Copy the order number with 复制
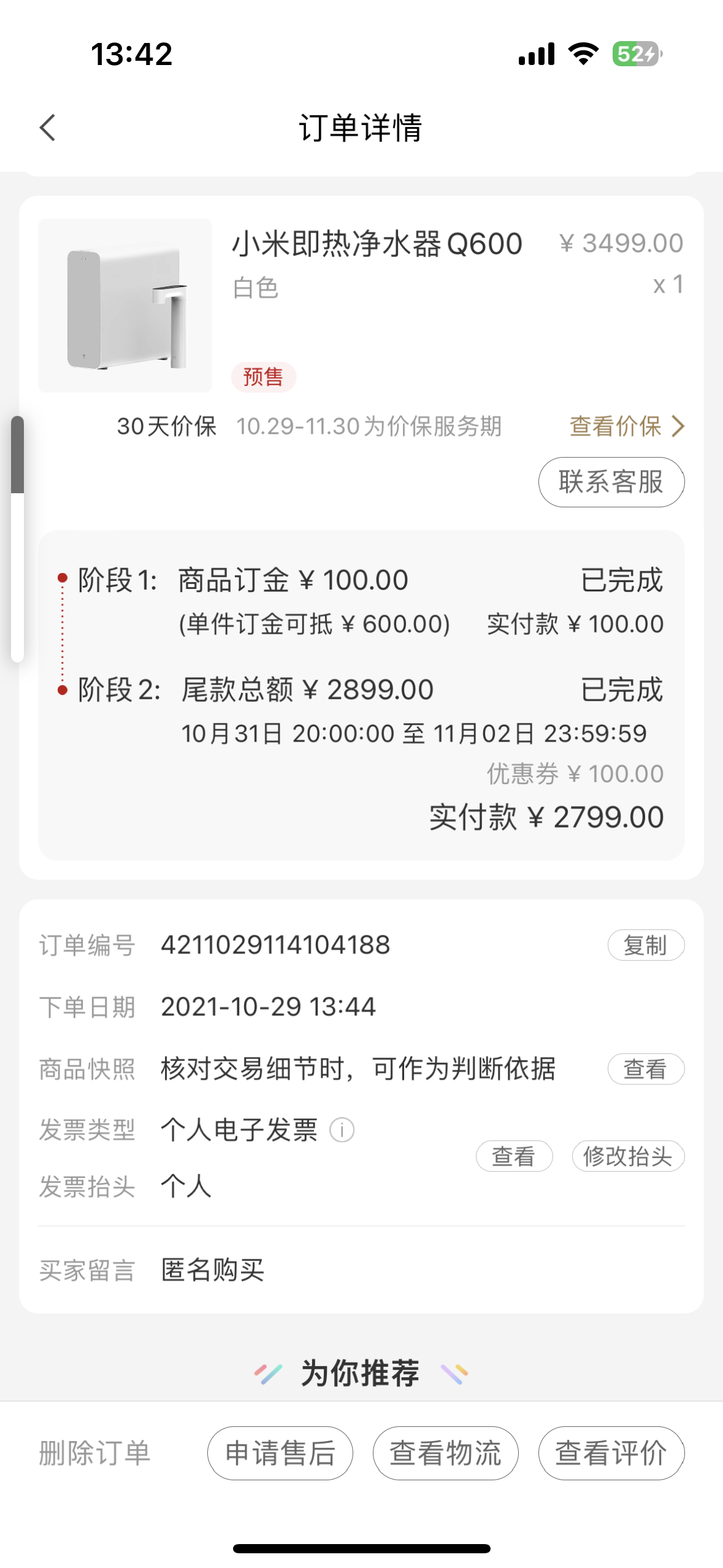The height and width of the screenshot is (1568, 723). [646, 945]
